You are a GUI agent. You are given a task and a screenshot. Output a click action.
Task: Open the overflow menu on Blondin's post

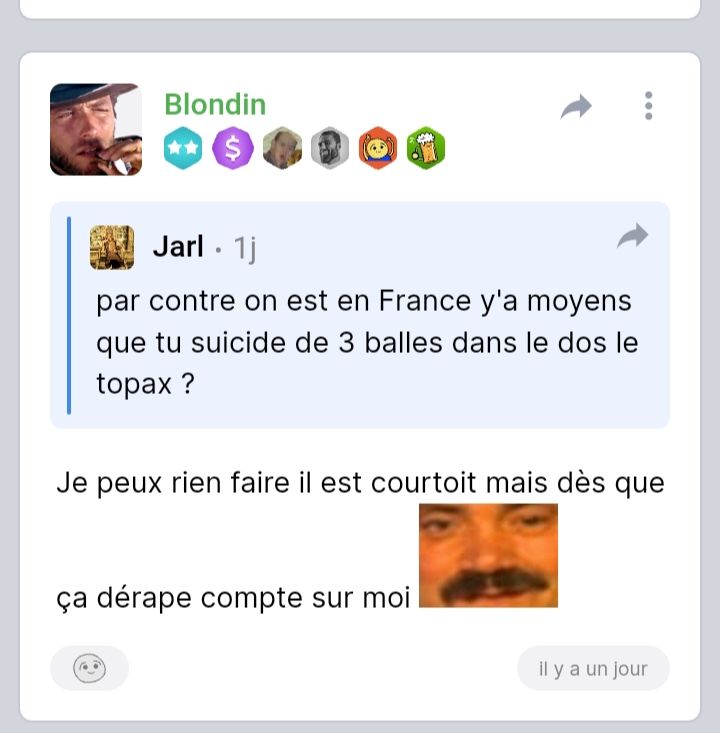(649, 106)
